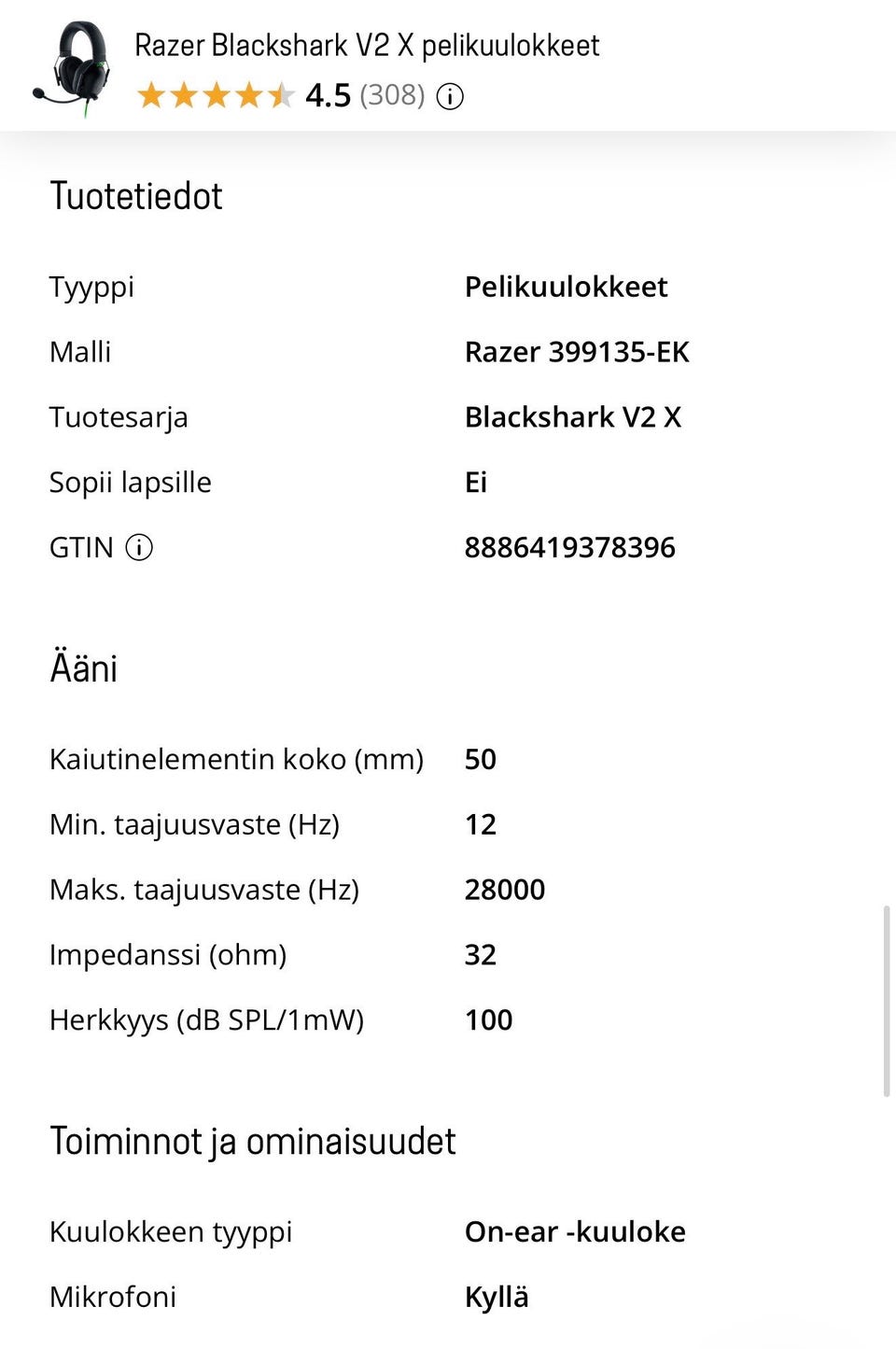Open the info icon beside the 4.5 rating
This screenshot has width=896, height=1349.
pos(450,96)
